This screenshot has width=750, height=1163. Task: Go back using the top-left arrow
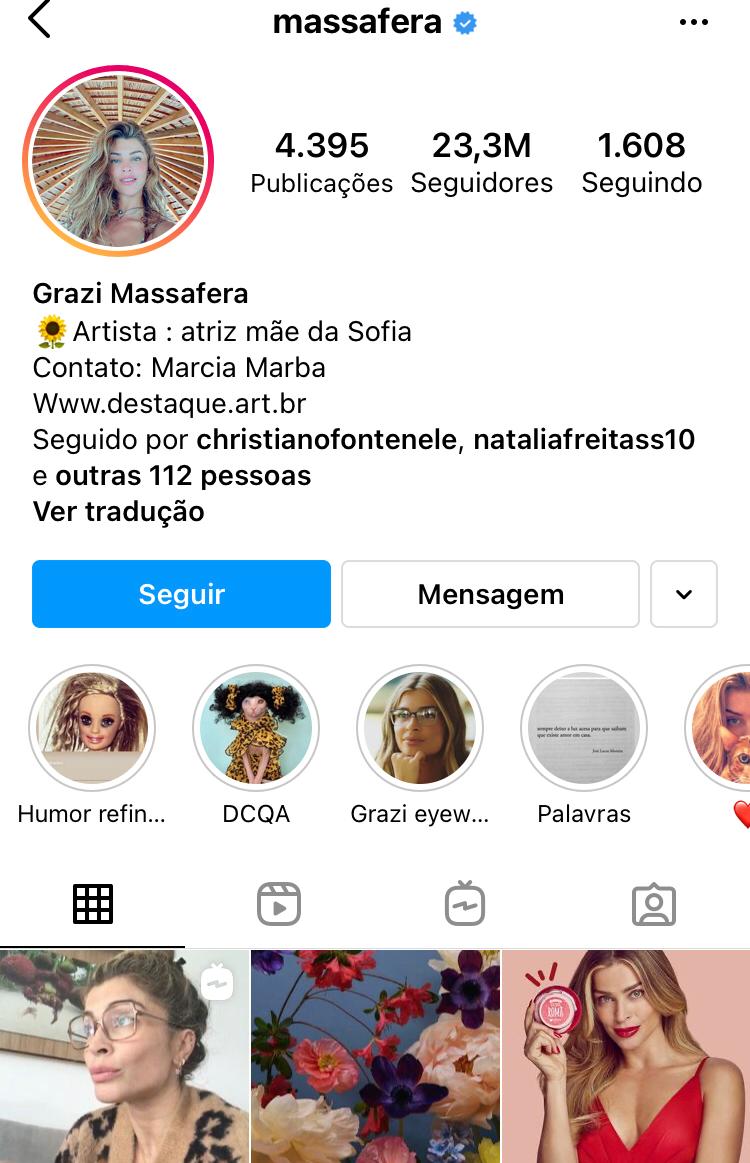click(40, 20)
